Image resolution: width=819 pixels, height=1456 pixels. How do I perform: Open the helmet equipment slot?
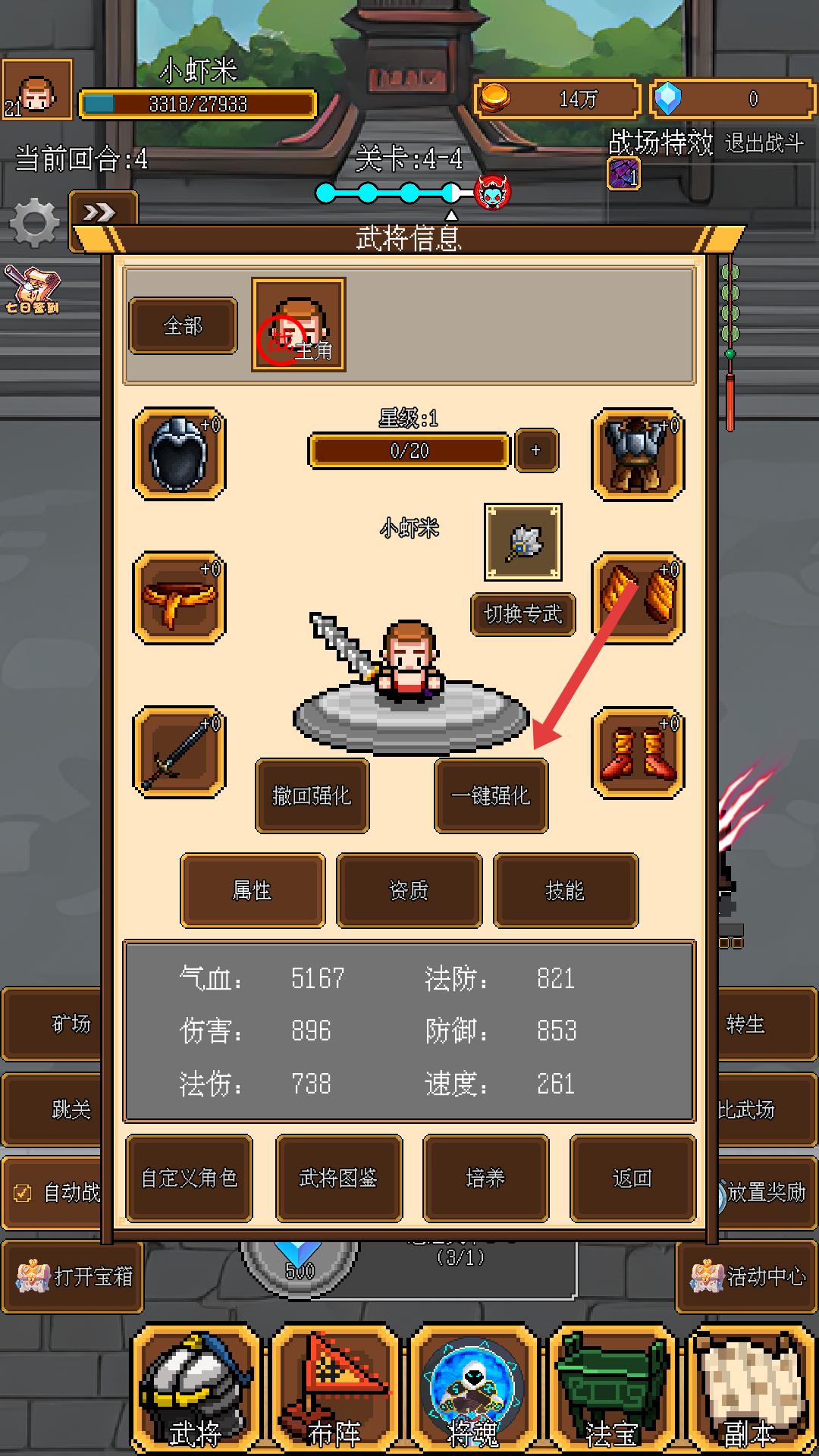coord(179,453)
